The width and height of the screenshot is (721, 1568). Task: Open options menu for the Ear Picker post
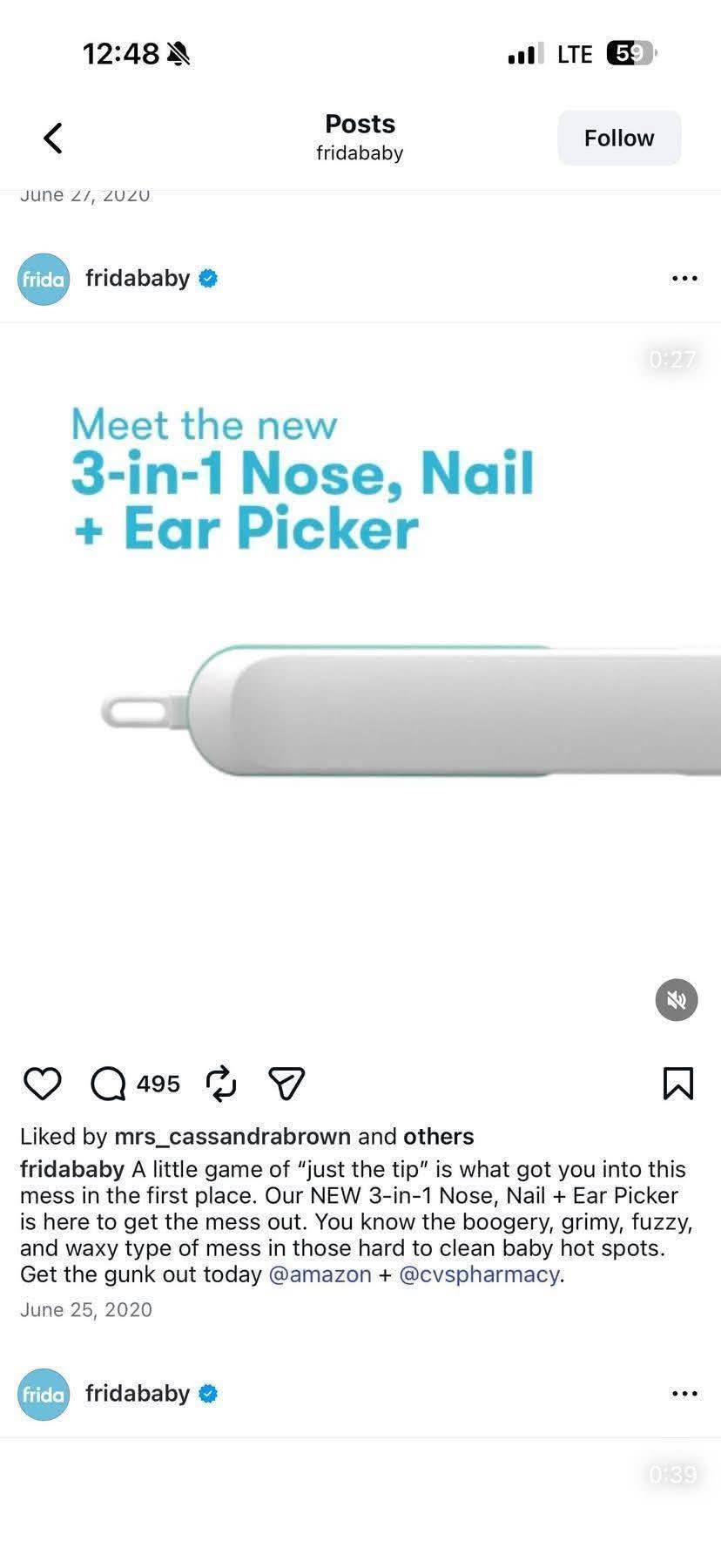[x=684, y=279]
